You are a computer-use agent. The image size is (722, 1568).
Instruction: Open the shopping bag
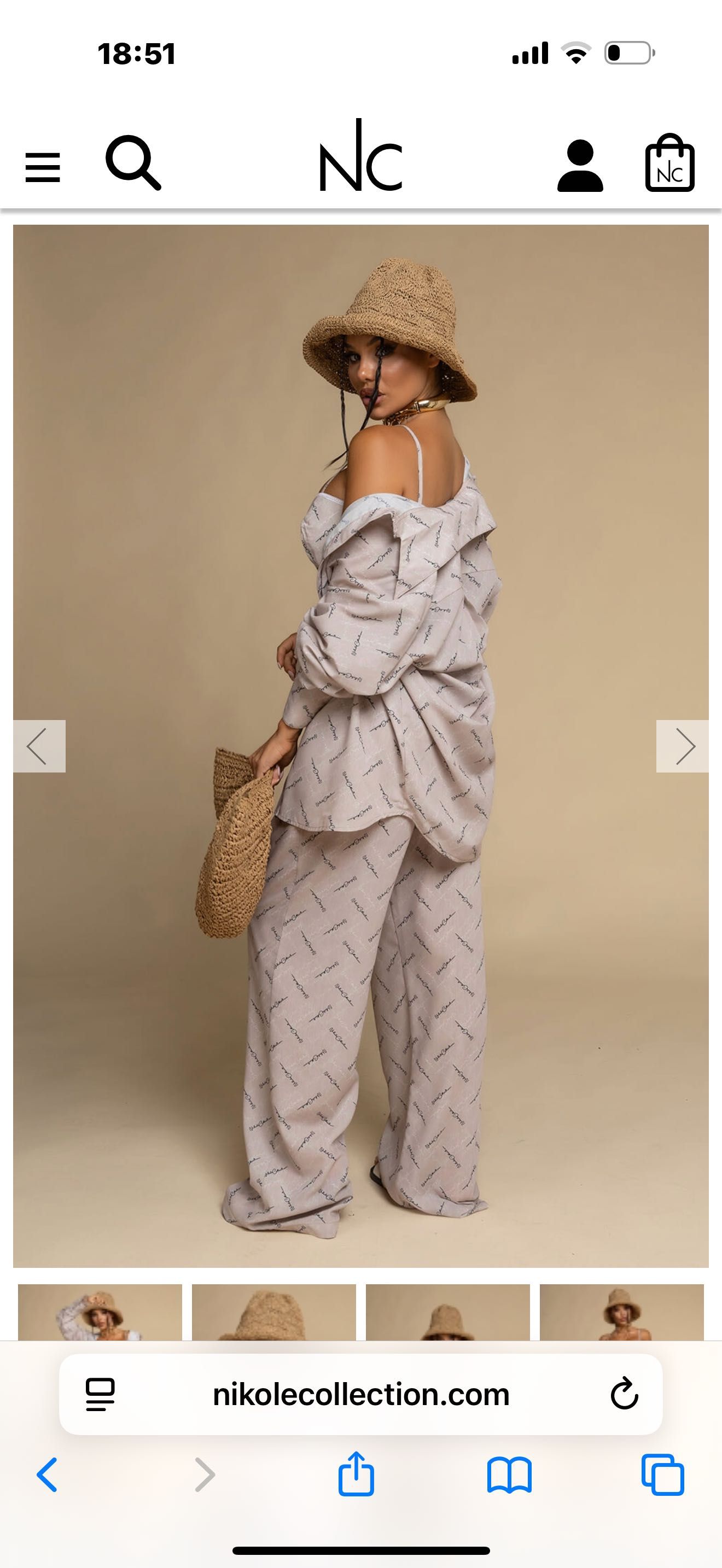pos(669,163)
